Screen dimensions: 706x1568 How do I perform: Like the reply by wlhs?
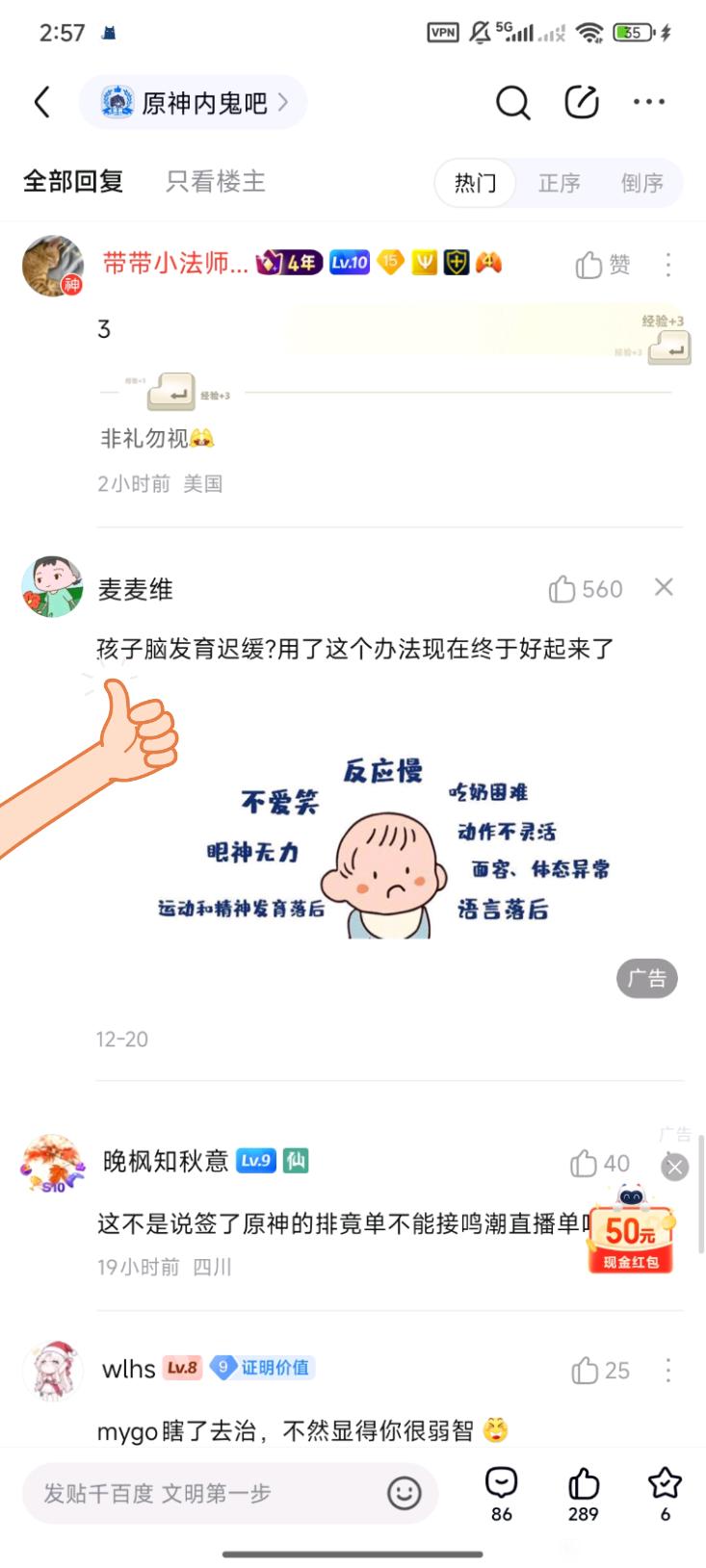click(x=599, y=1370)
